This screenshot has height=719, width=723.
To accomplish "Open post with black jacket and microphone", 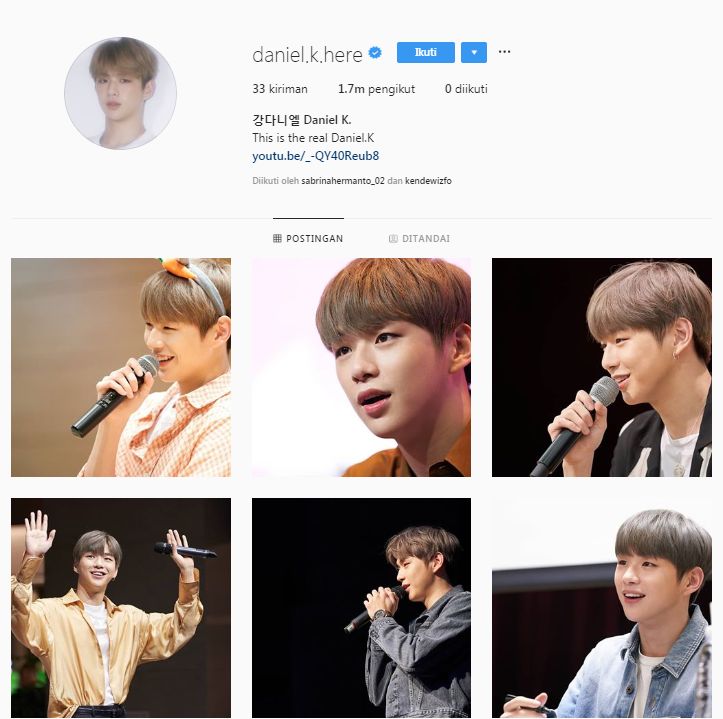I will (601, 367).
